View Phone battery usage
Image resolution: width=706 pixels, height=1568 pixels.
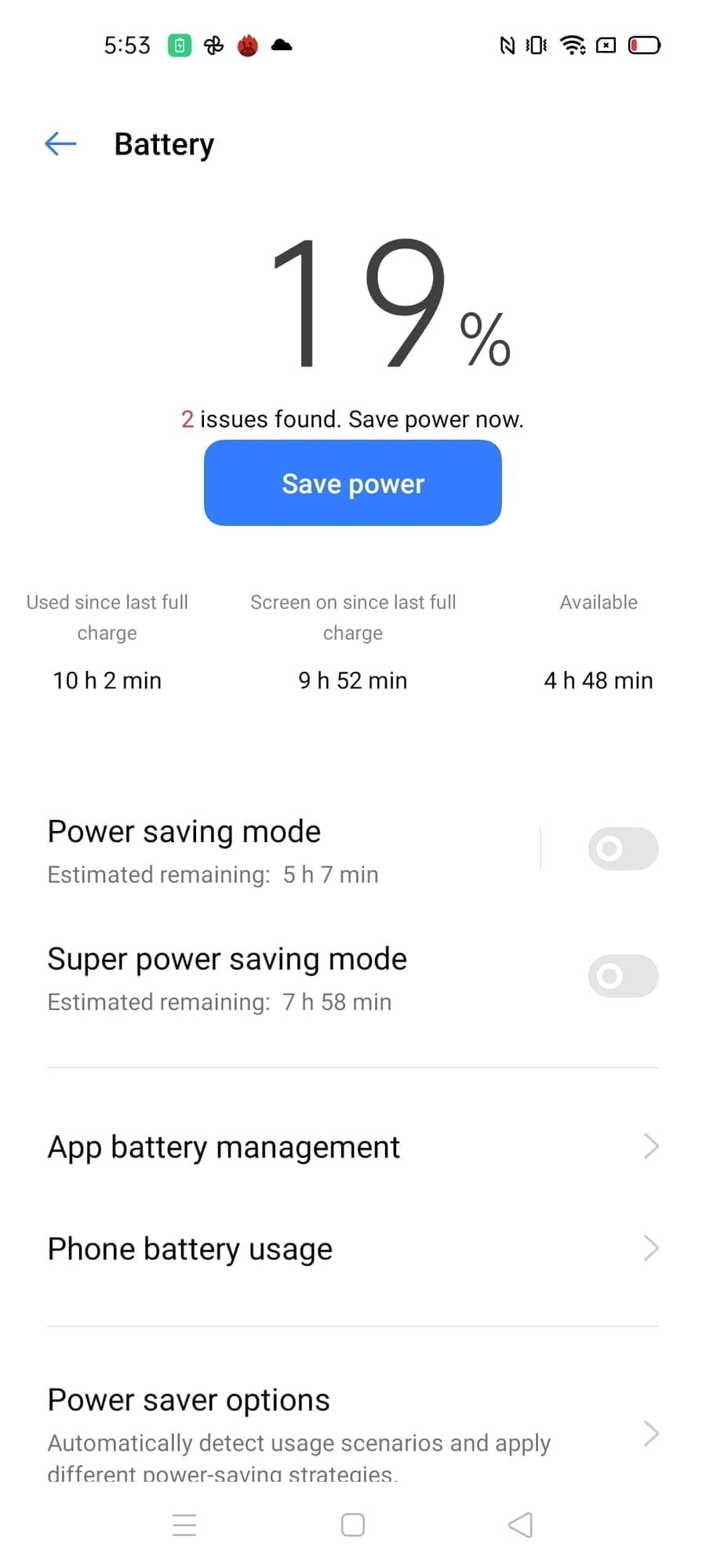[x=353, y=1248]
